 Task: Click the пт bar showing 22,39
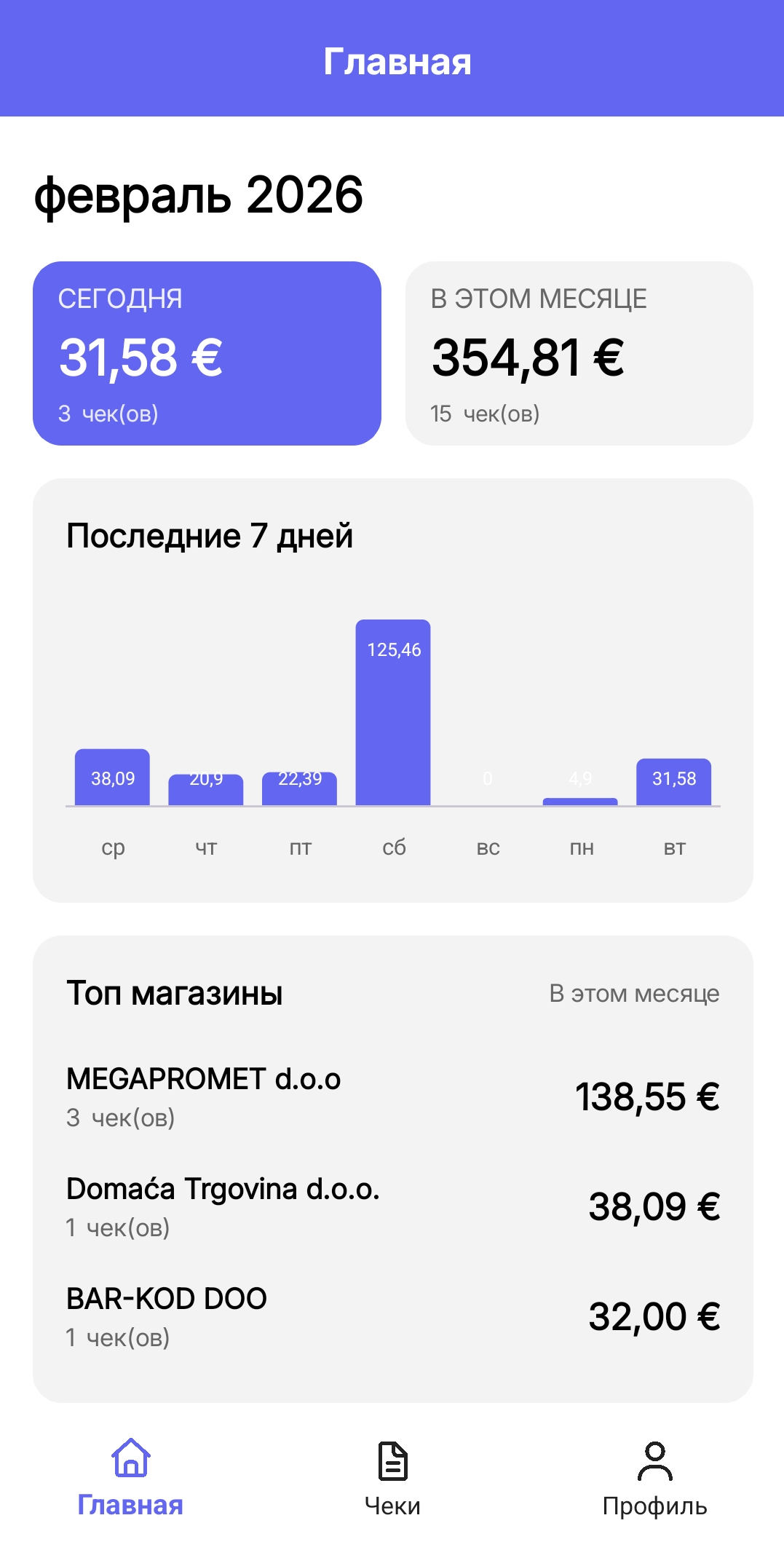pos(299,790)
